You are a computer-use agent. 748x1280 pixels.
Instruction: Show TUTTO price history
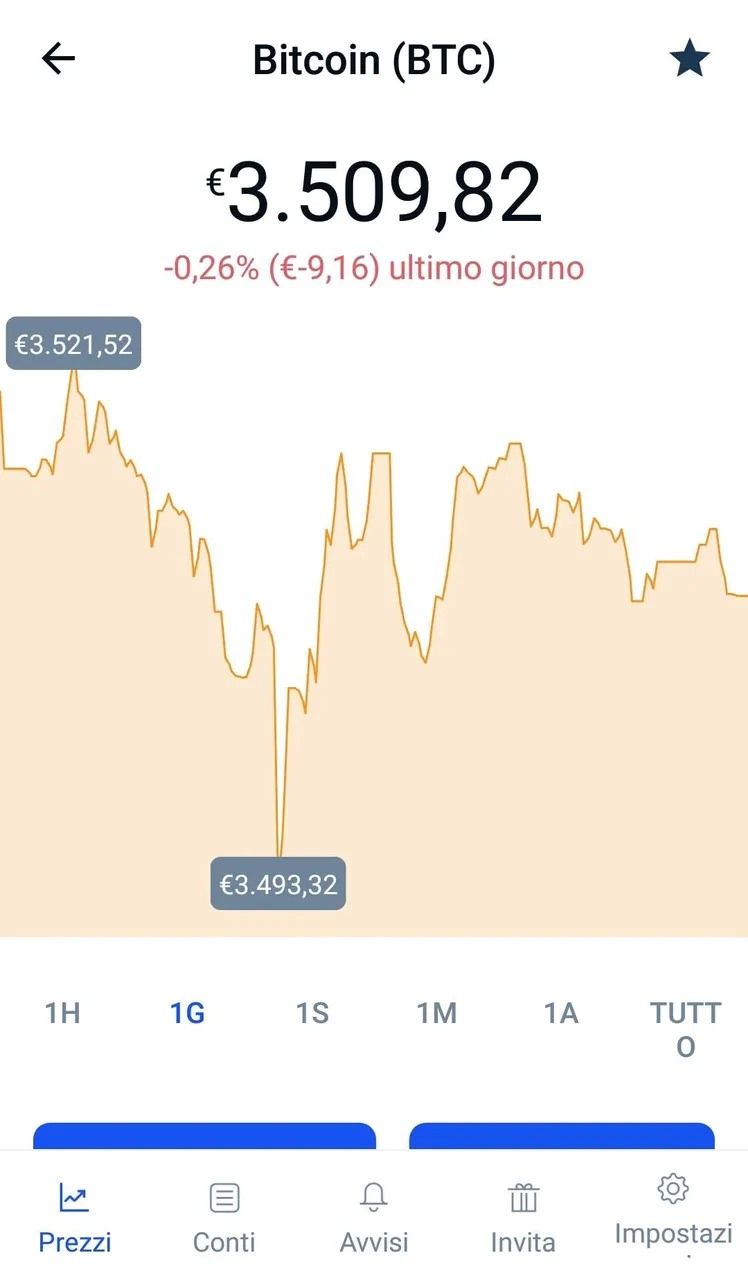pyautogui.click(x=686, y=1029)
